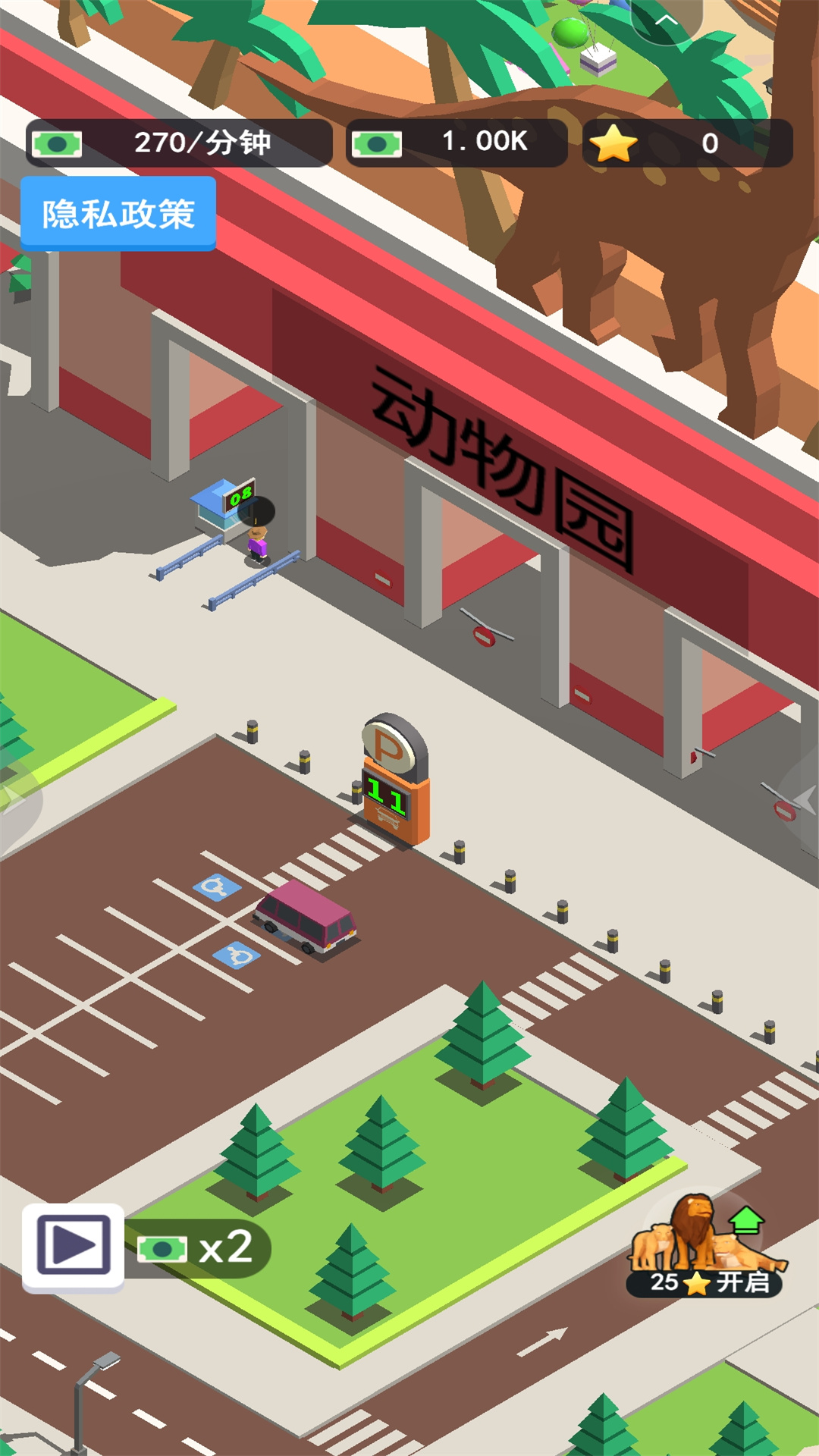Tap the left-edge arrow button
Image resolution: width=819 pixels, height=1456 pixels.
[x=13, y=798]
